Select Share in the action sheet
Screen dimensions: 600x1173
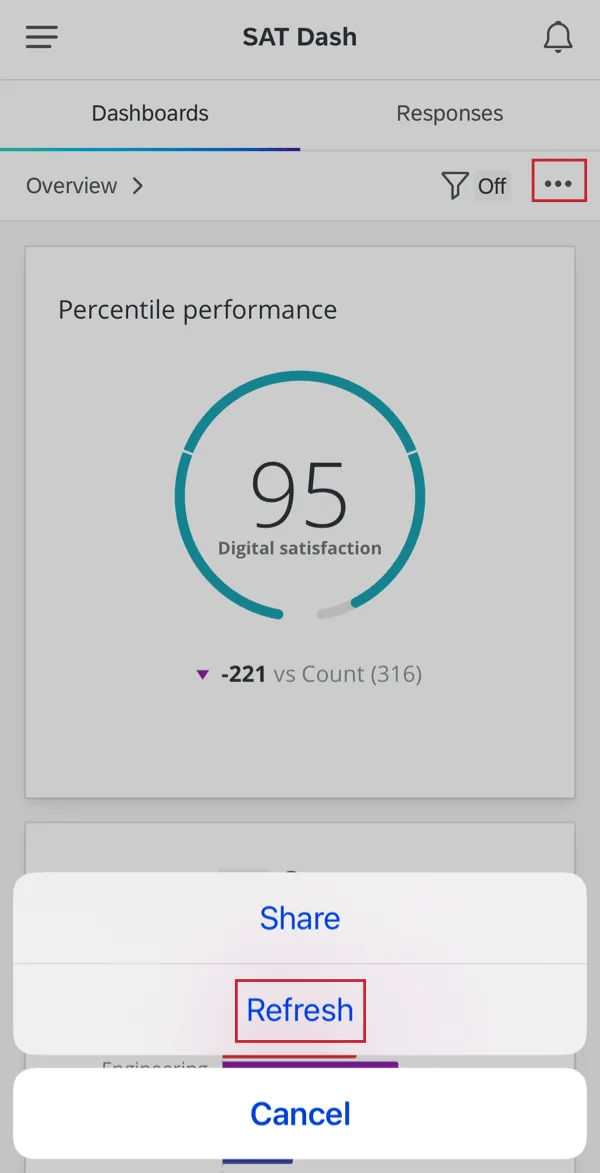(300, 918)
